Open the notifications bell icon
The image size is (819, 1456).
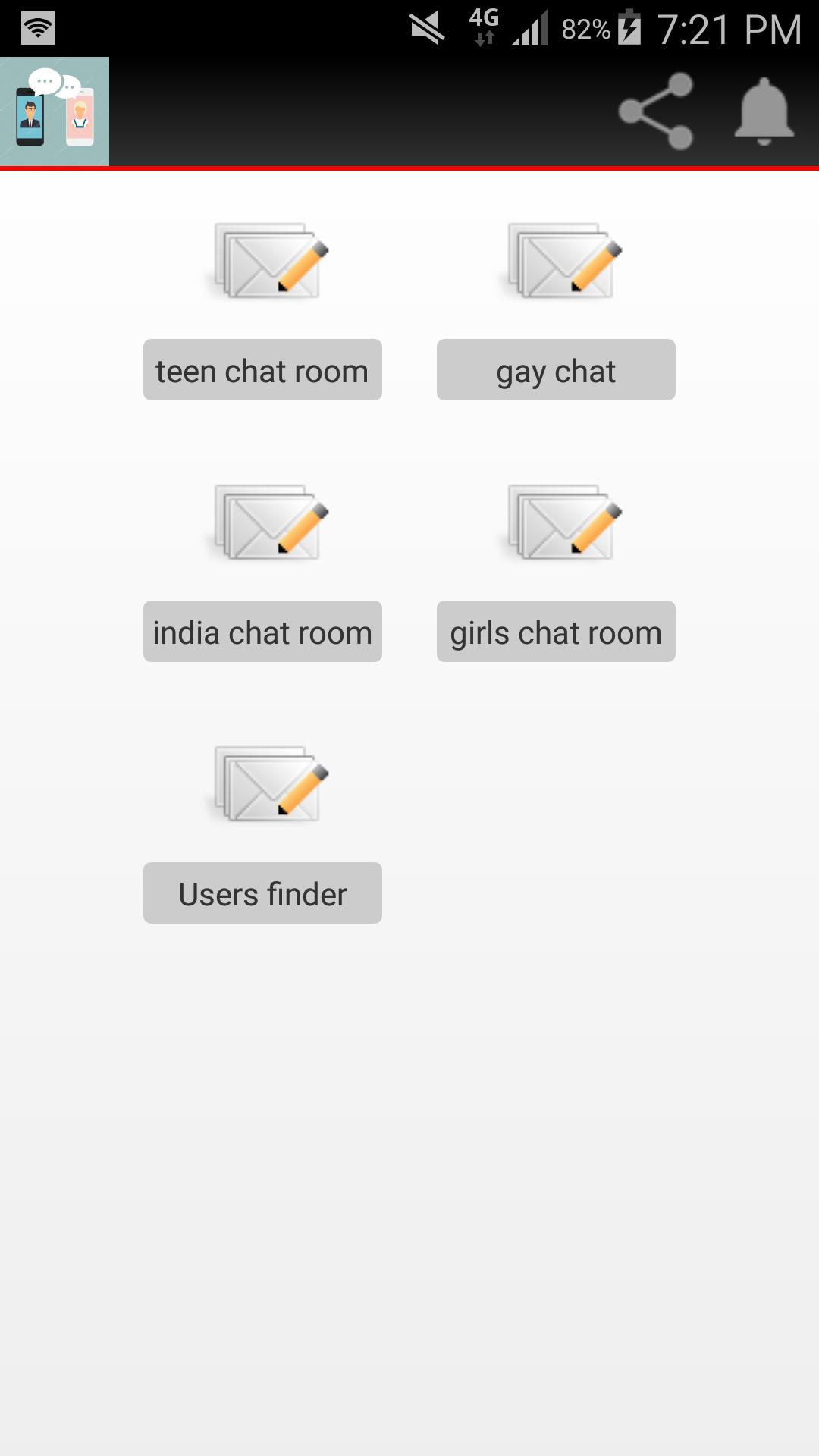tap(762, 112)
